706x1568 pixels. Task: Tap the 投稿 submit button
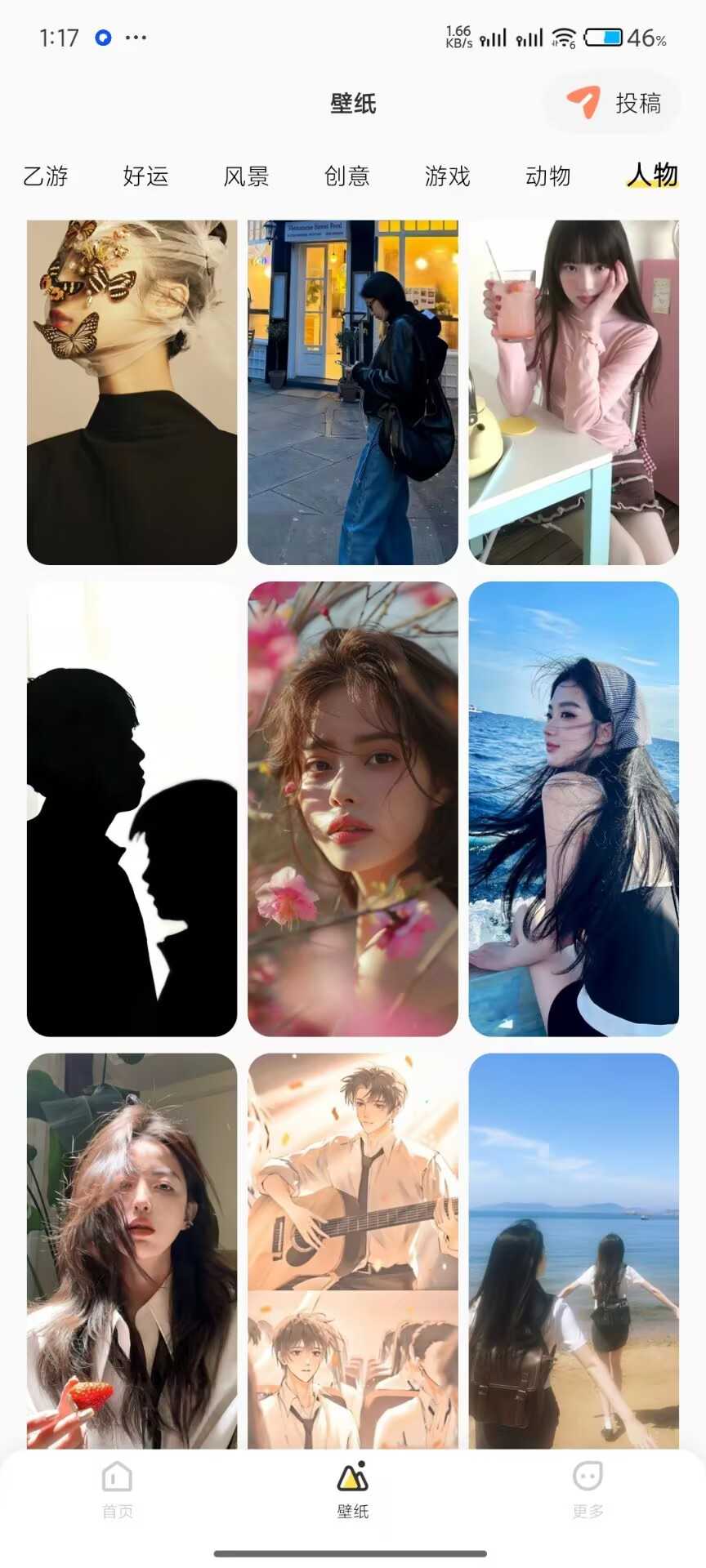[614, 103]
